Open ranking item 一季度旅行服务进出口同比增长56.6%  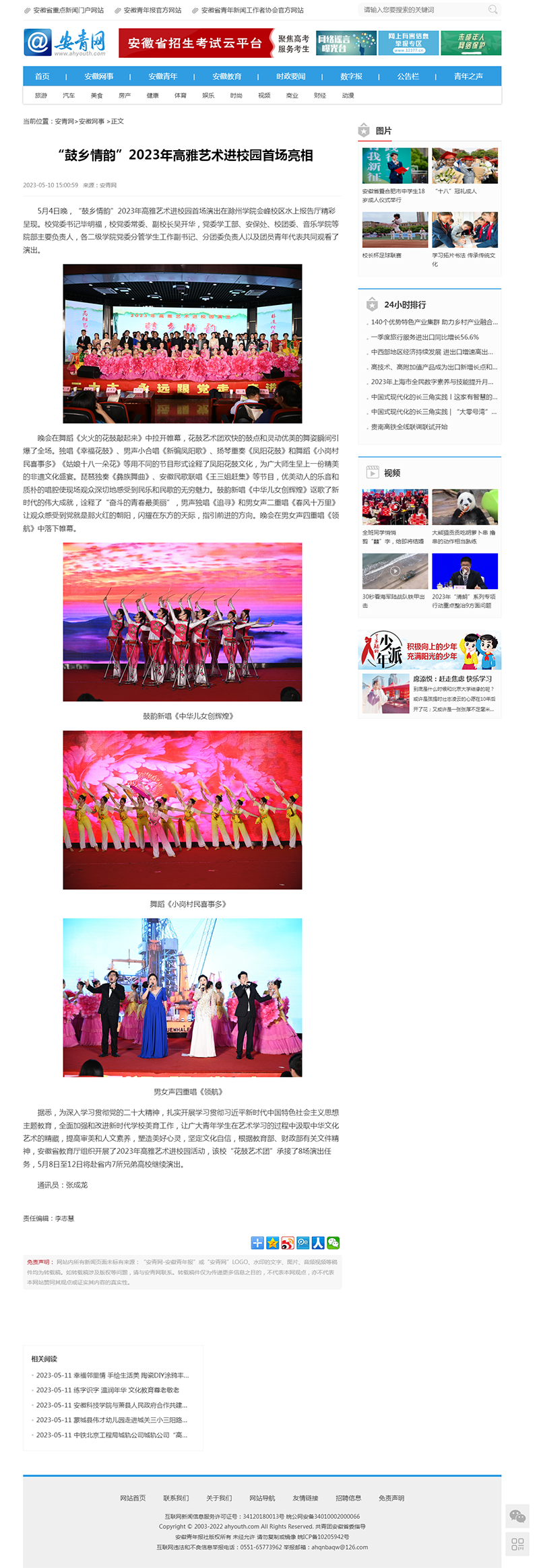[x=424, y=337]
